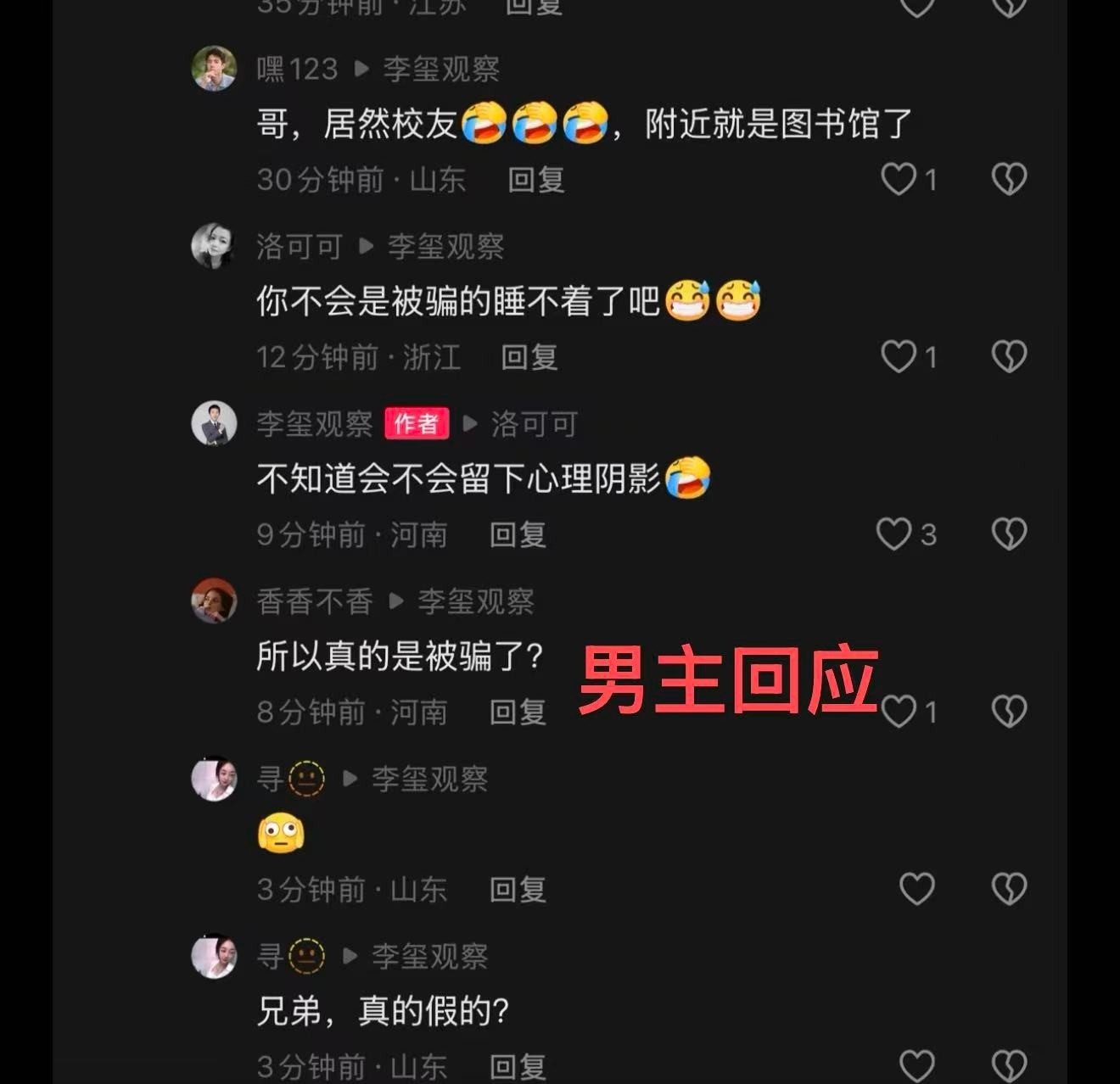Dislike 嘿123's comment about 图书馆
Image resolution: width=1120 pixels, height=1084 pixels.
[1009, 179]
